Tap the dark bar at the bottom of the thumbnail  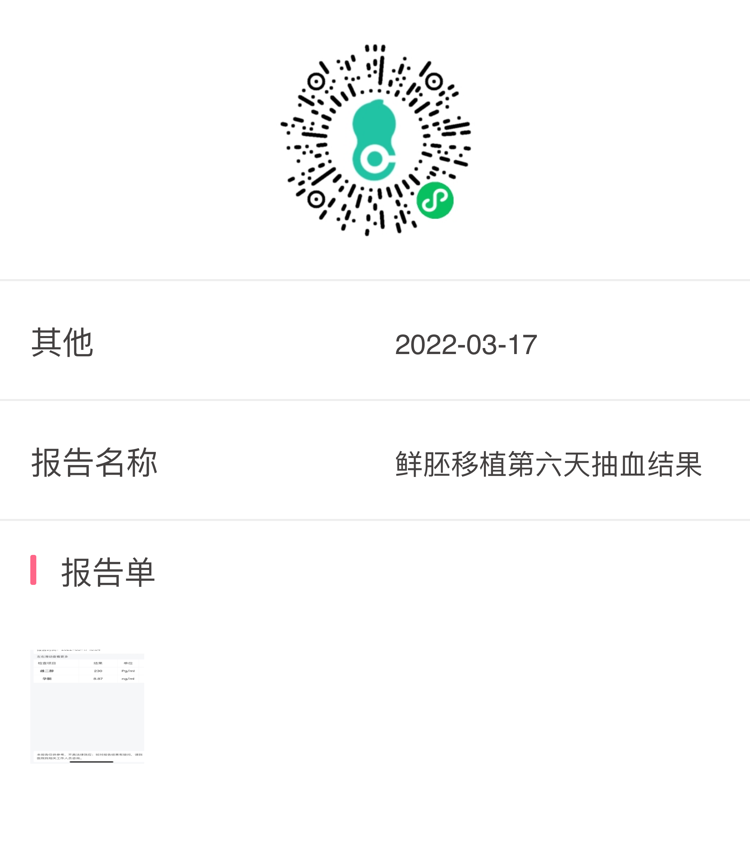pos(91,762)
